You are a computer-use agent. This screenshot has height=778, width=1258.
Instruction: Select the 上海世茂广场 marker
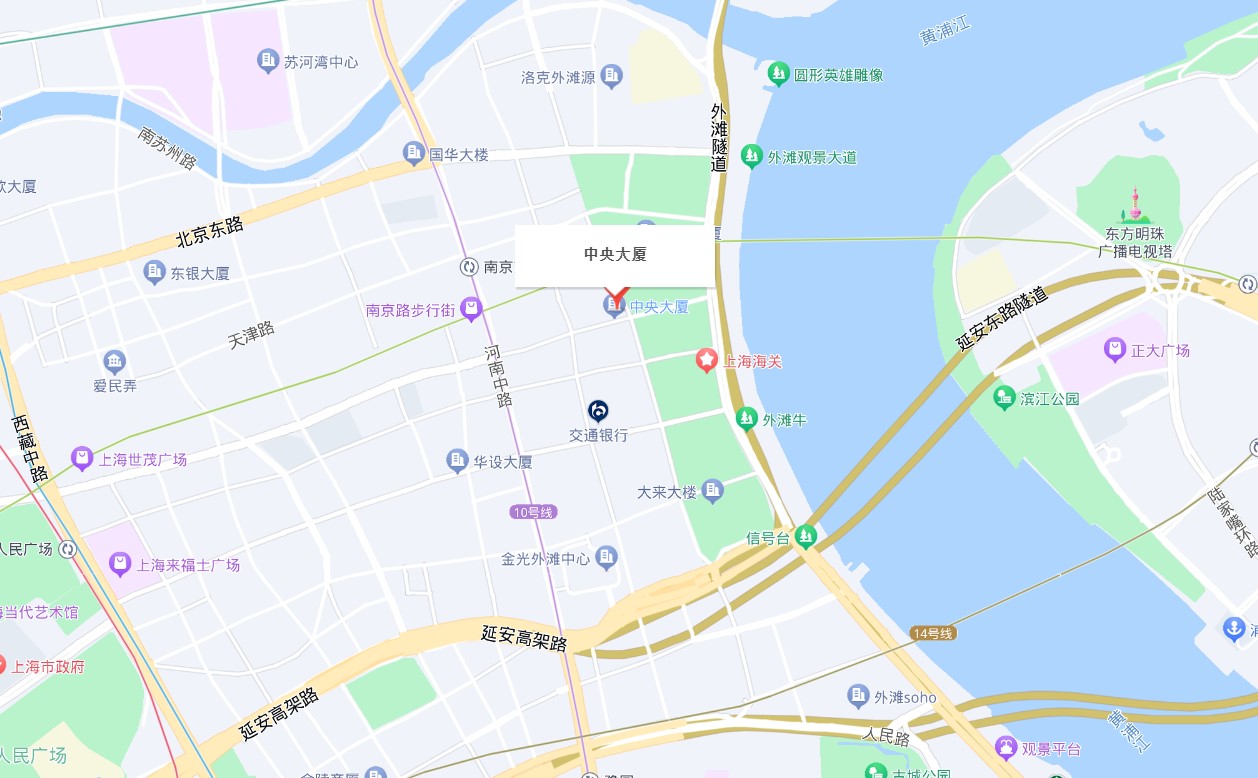(82, 459)
